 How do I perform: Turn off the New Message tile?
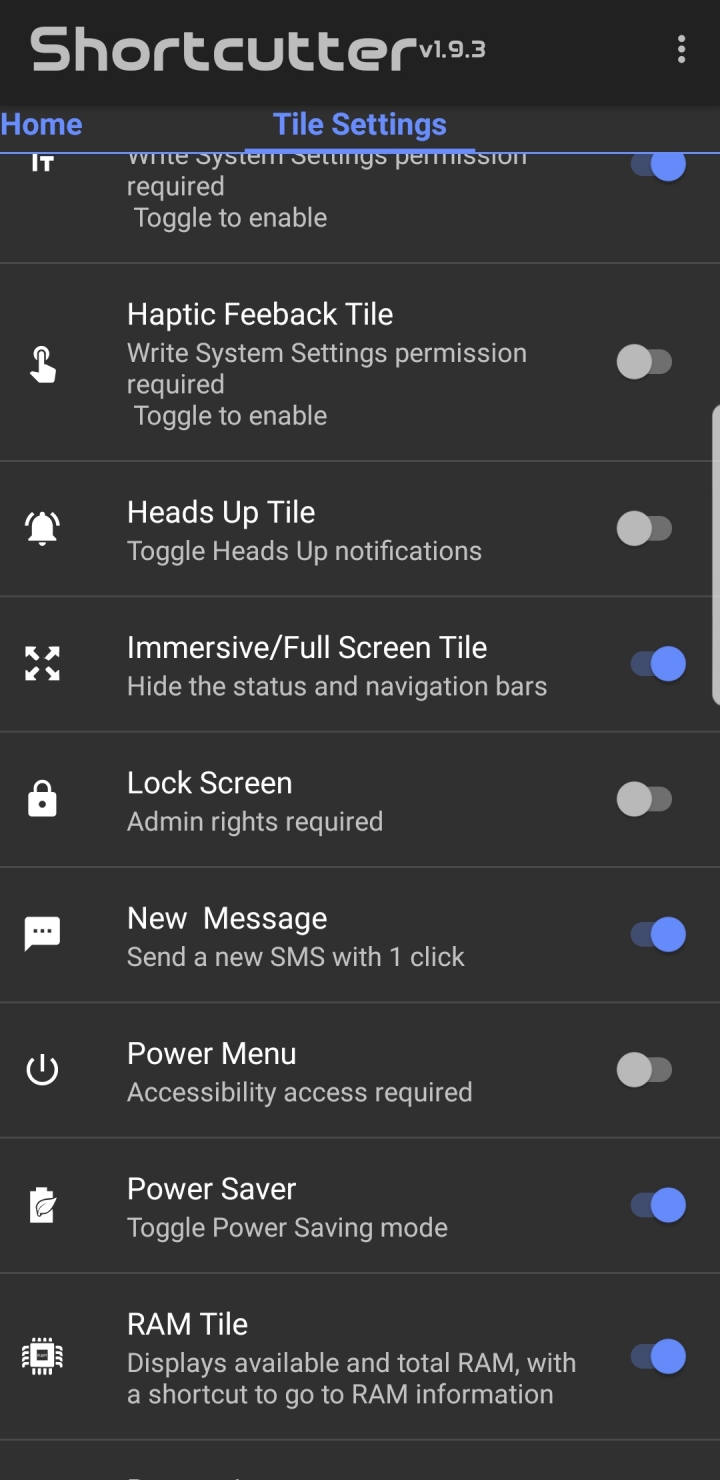[x=658, y=934]
